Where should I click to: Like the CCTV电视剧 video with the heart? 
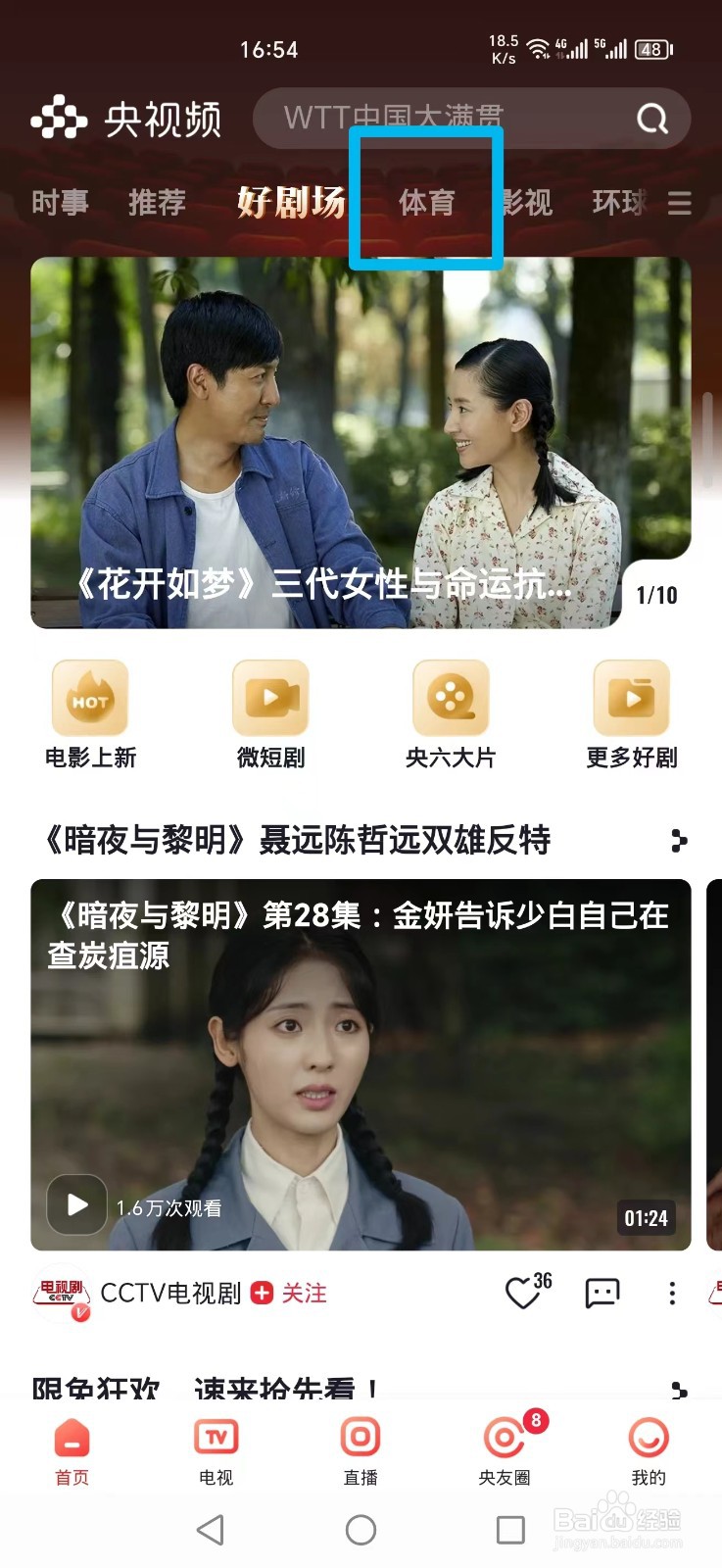[x=522, y=1294]
